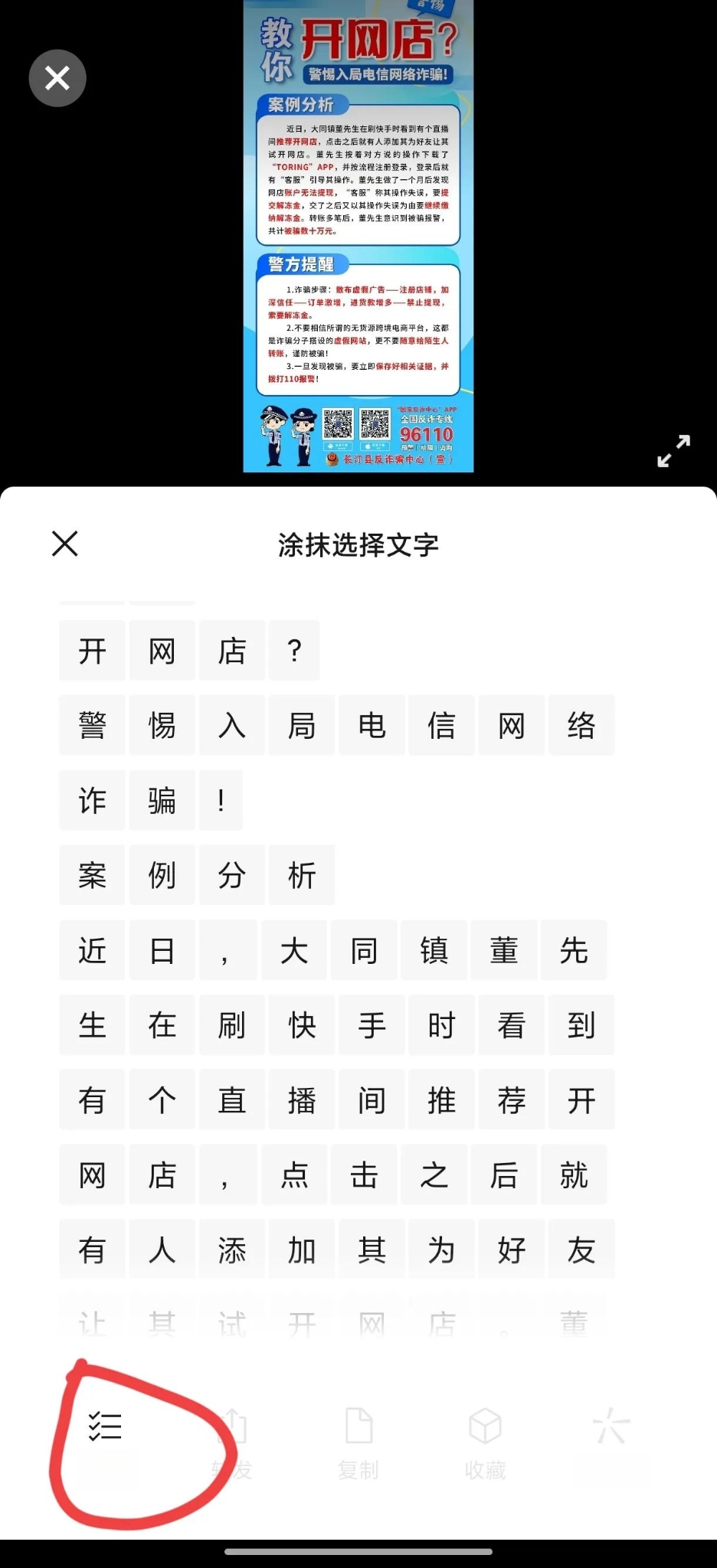The width and height of the screenshot is (717, 1568).
Task: Pick the character 局
Action: pyautogui.click(x=302, y=725)
